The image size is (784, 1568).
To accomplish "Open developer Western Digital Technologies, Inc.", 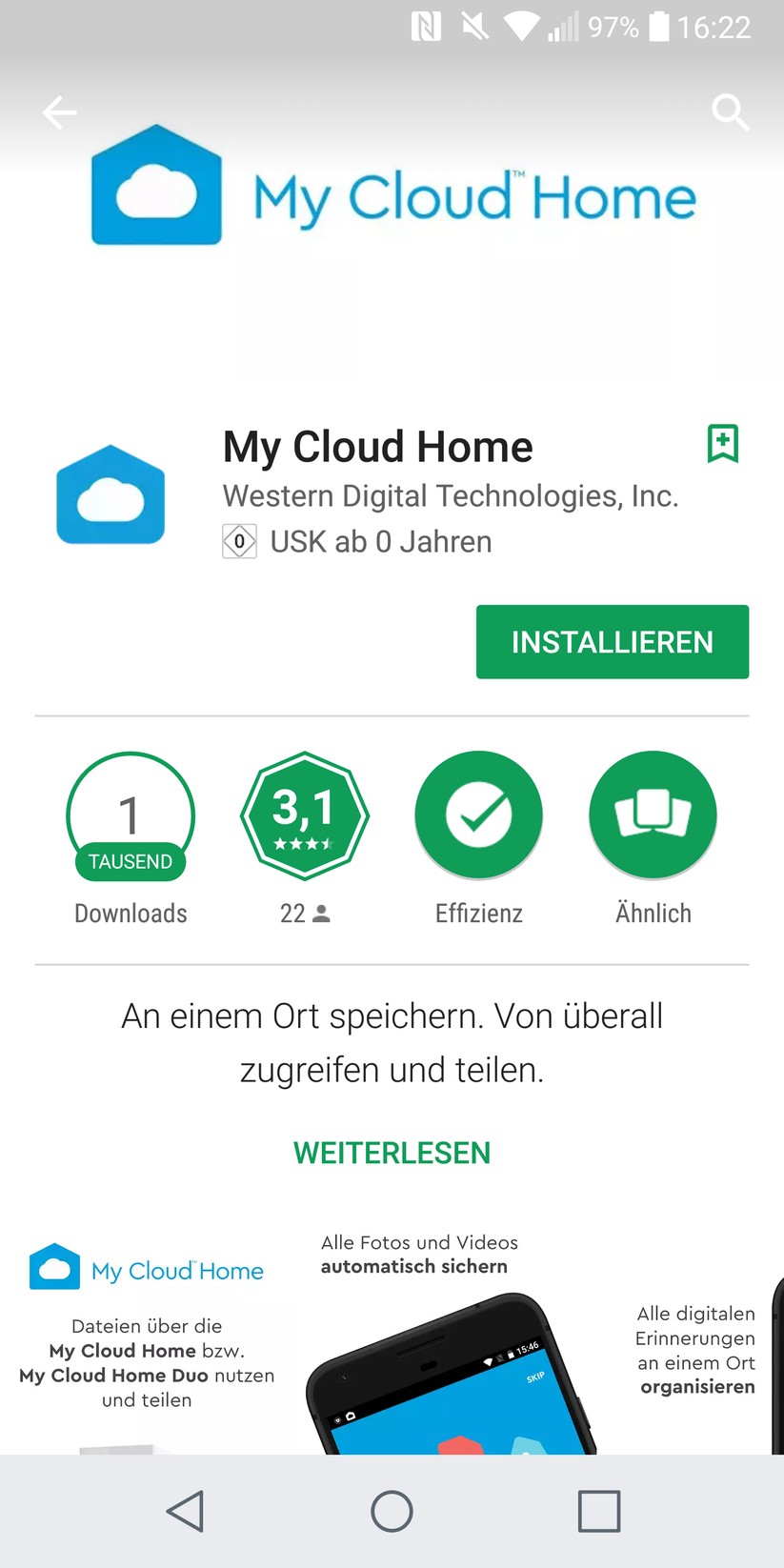I will tap(450, 496).
